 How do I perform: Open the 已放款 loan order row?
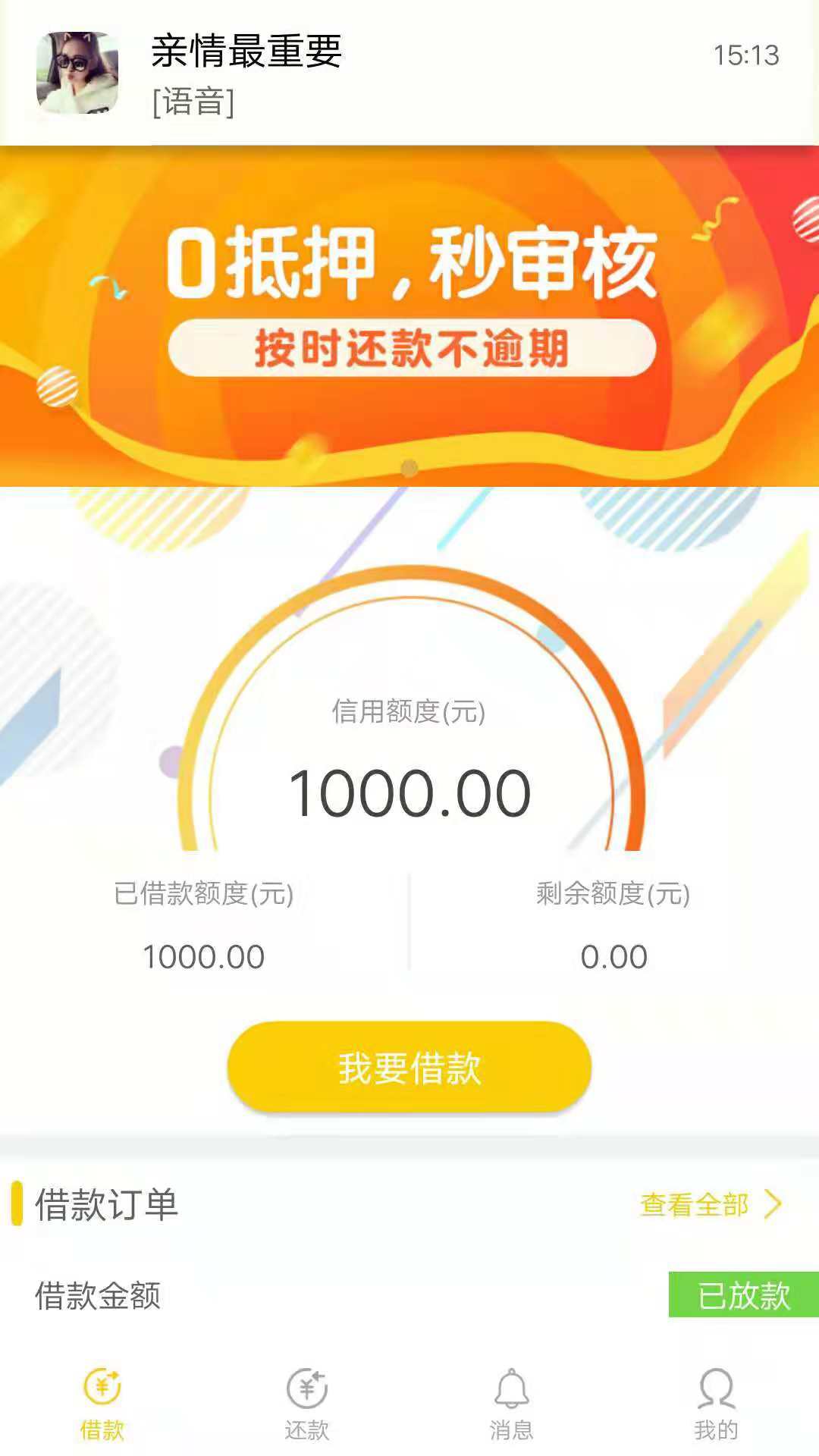click(x=409, y=1295)
